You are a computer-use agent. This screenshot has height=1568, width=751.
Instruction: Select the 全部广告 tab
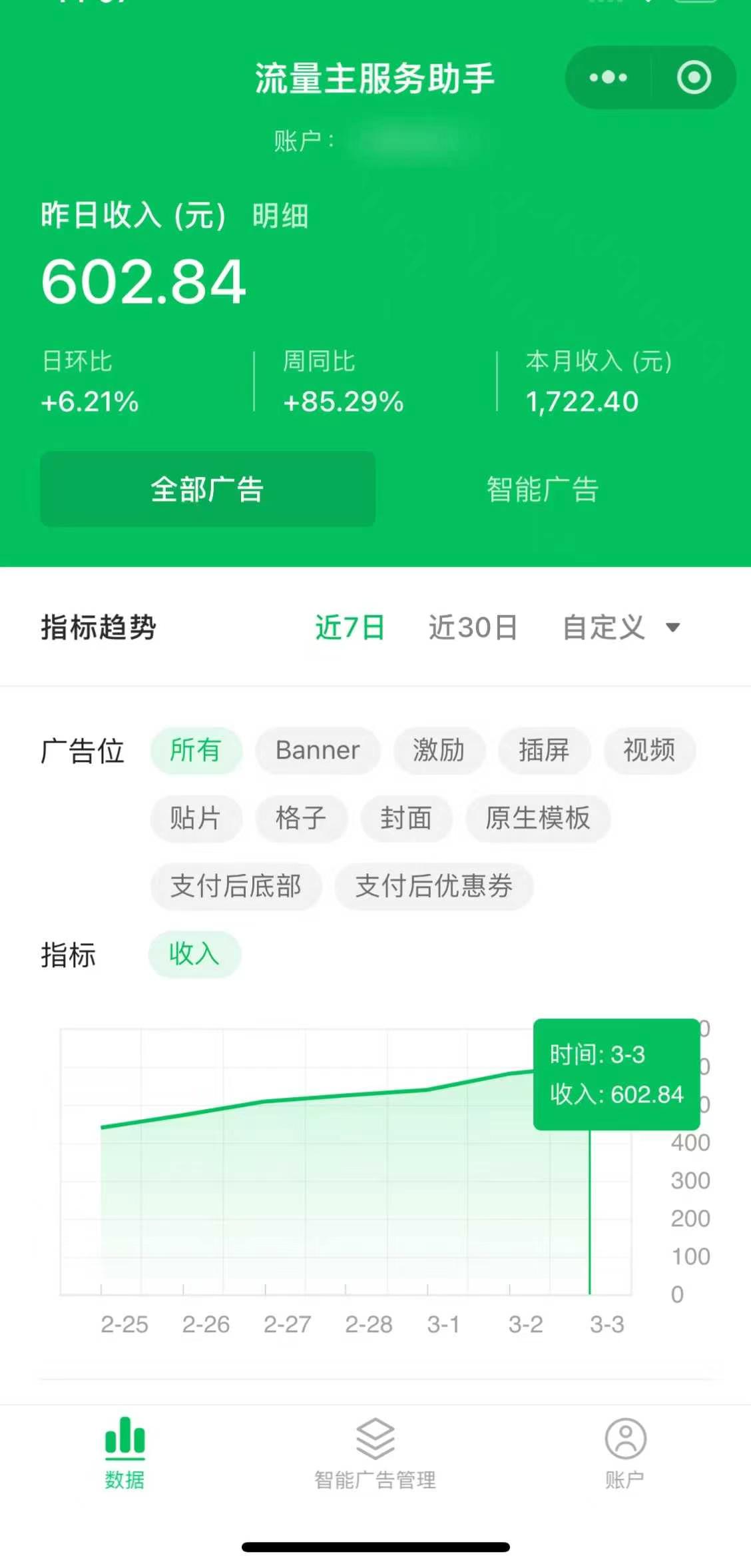click(x=208, y=490)
